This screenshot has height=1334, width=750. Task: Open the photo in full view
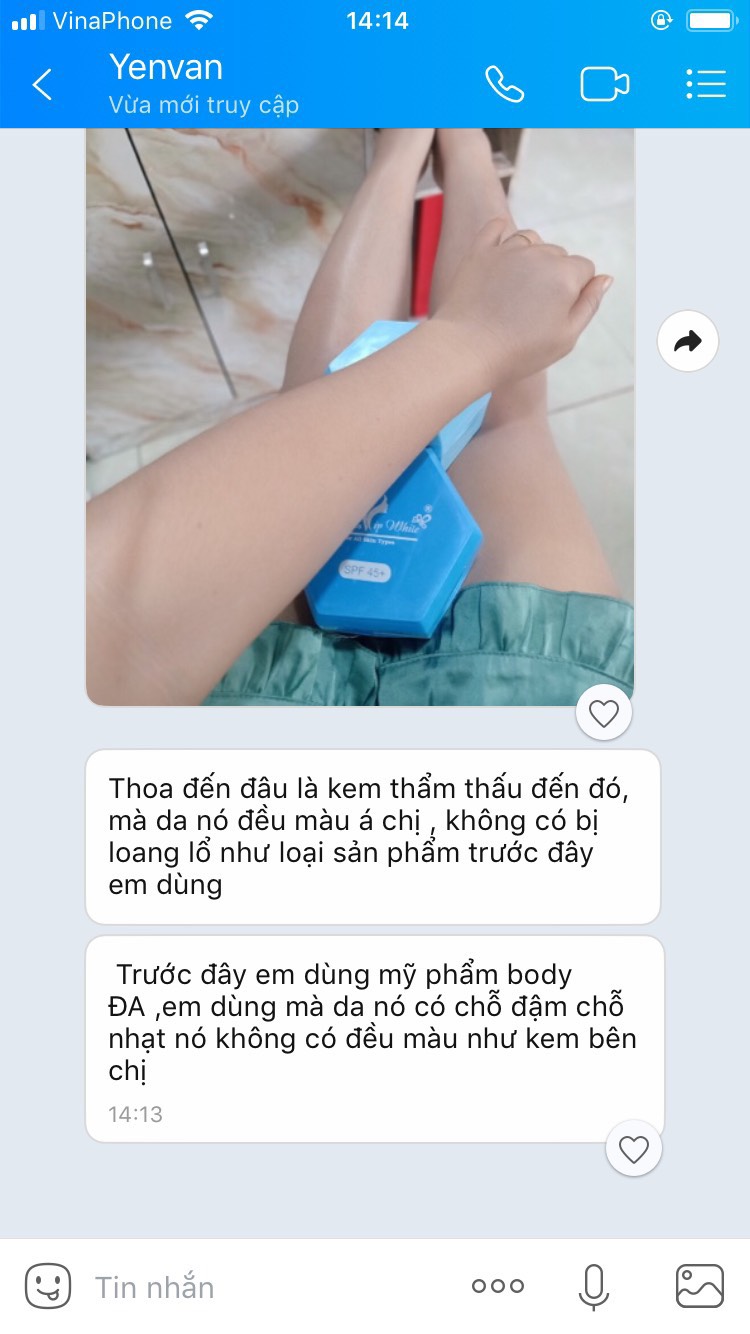tap(360, 420)
